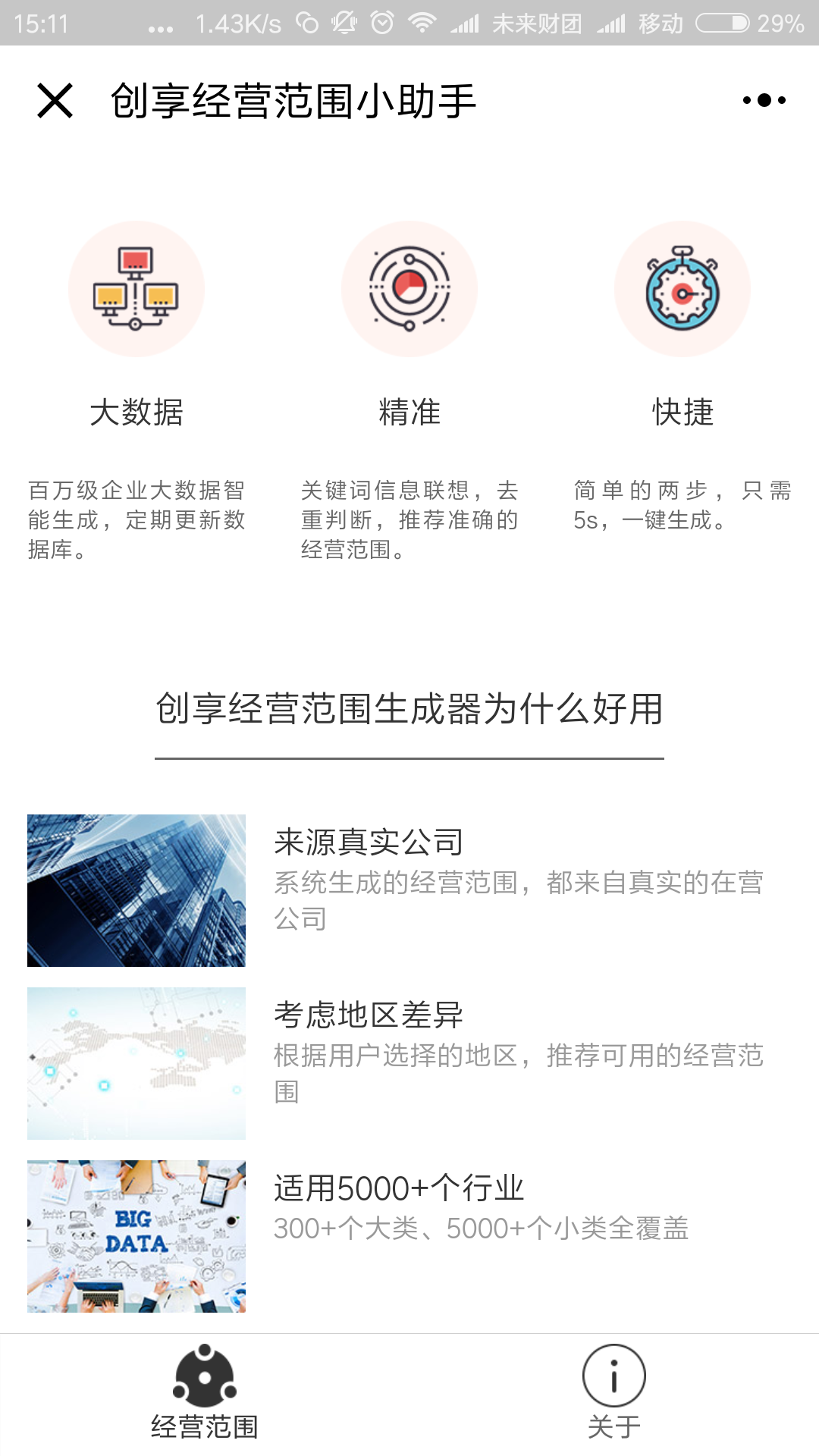The image size is (819, 1456).
Task: Close the 创享经营范围小助手 page
Action: 55,101
